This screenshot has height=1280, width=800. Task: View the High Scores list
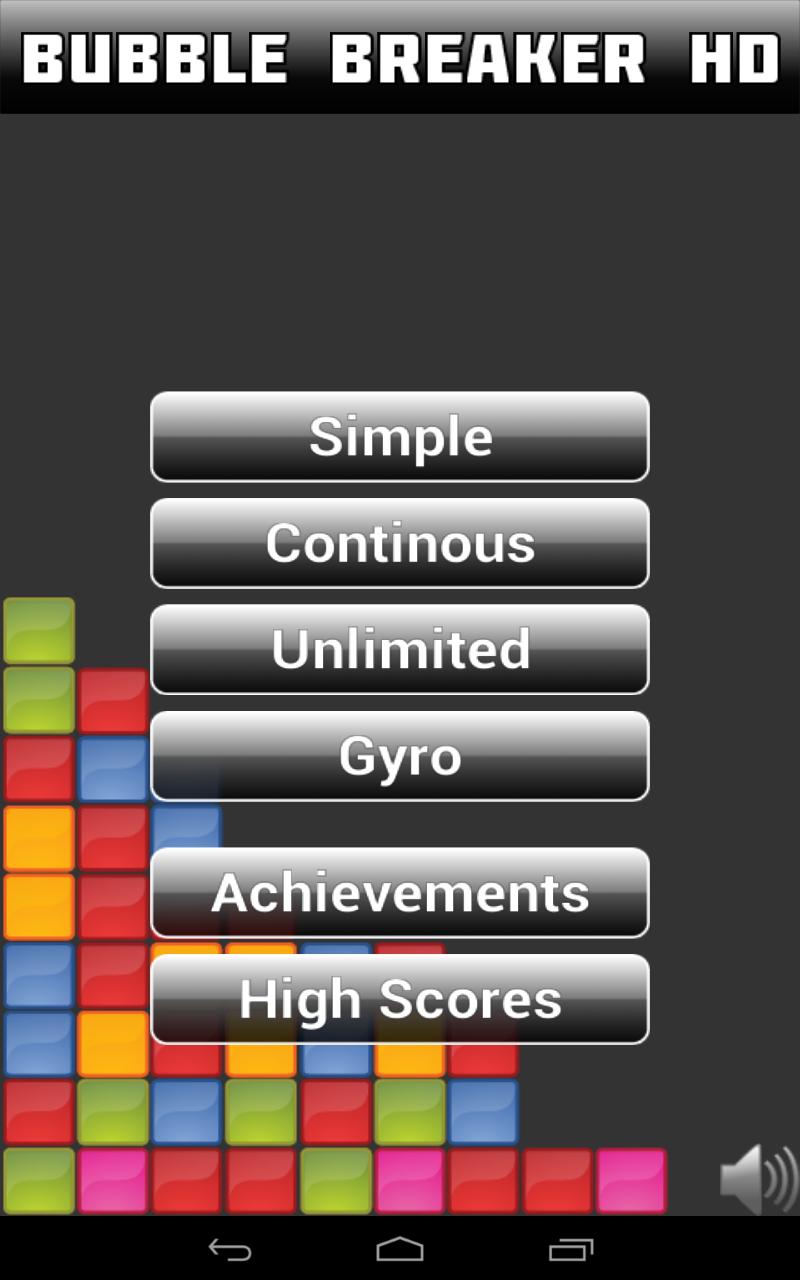coord(400,999)
